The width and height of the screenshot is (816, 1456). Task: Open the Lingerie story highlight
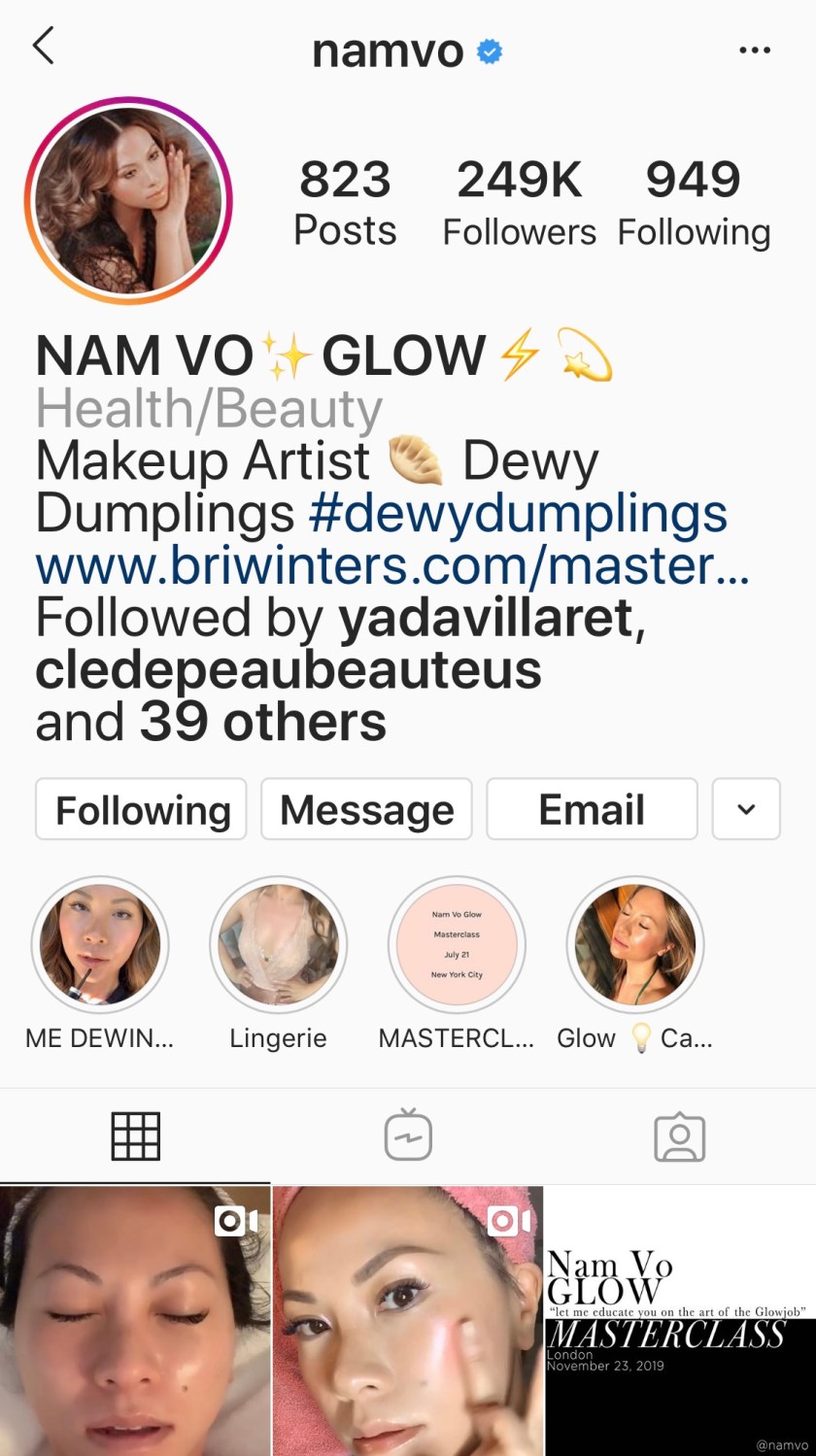278,944
